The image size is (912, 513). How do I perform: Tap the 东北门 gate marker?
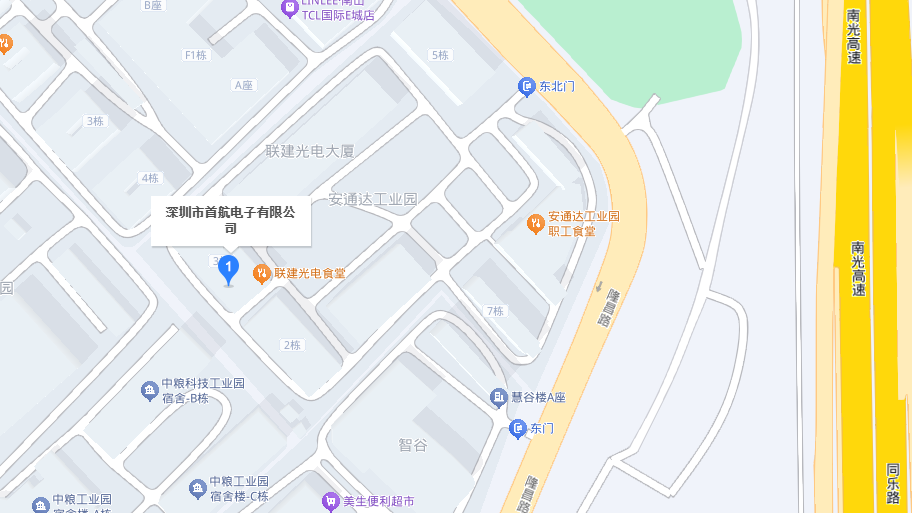click(527, 87)
